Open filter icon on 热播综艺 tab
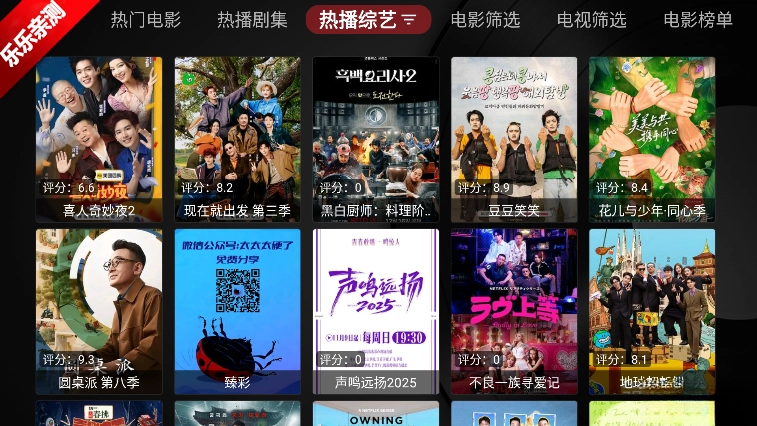The image size is (757, 426). pyautogui.click(x=409, y=20)
